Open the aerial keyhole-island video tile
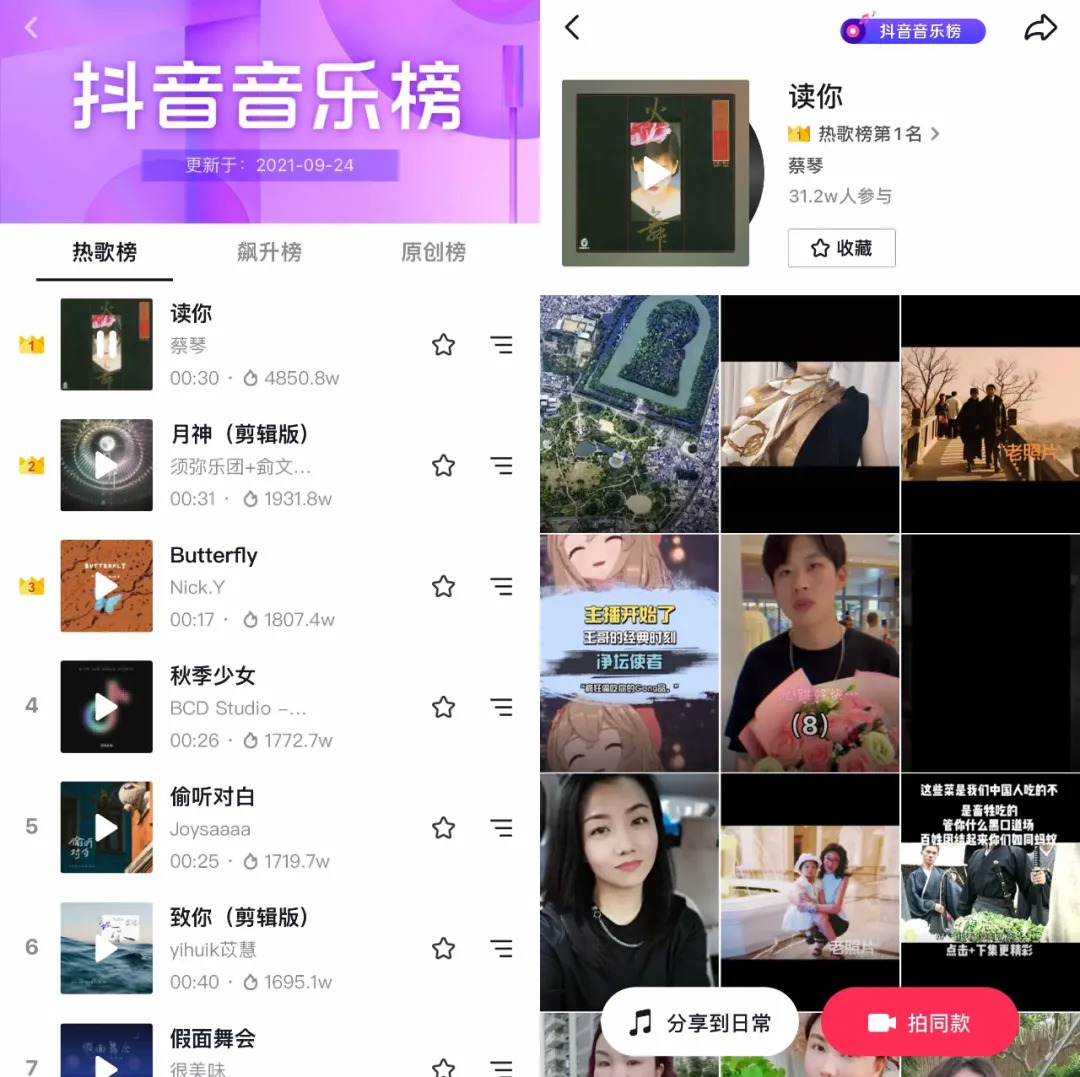This screenshot has width=1080, height=1077. (x=630, y=414)
